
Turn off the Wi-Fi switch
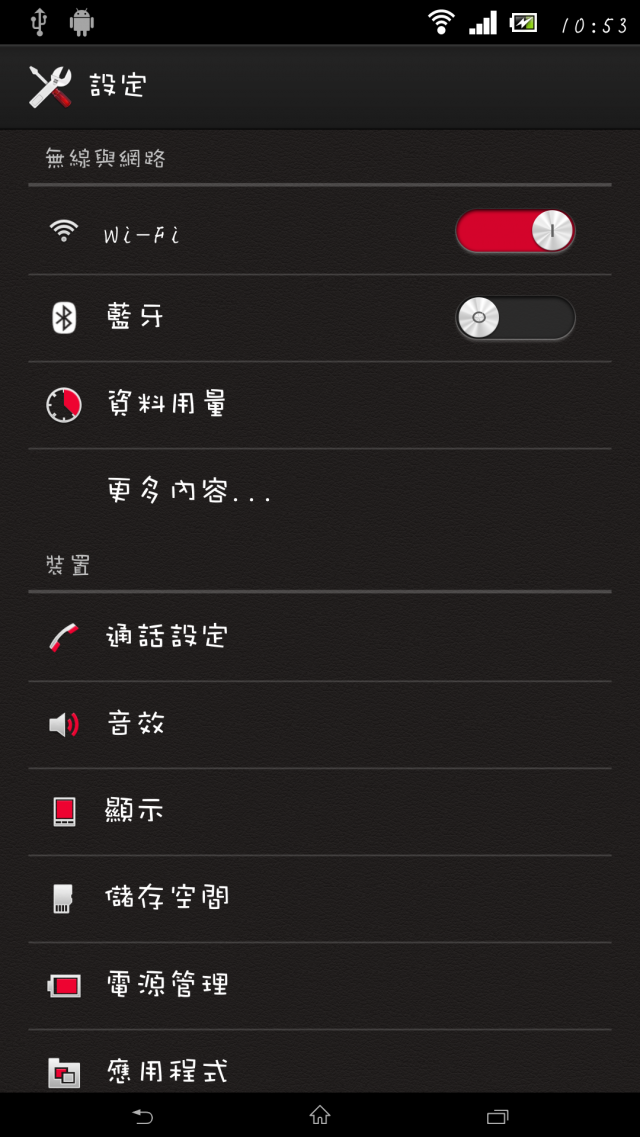pyautogui.click(x=515, y=232)
